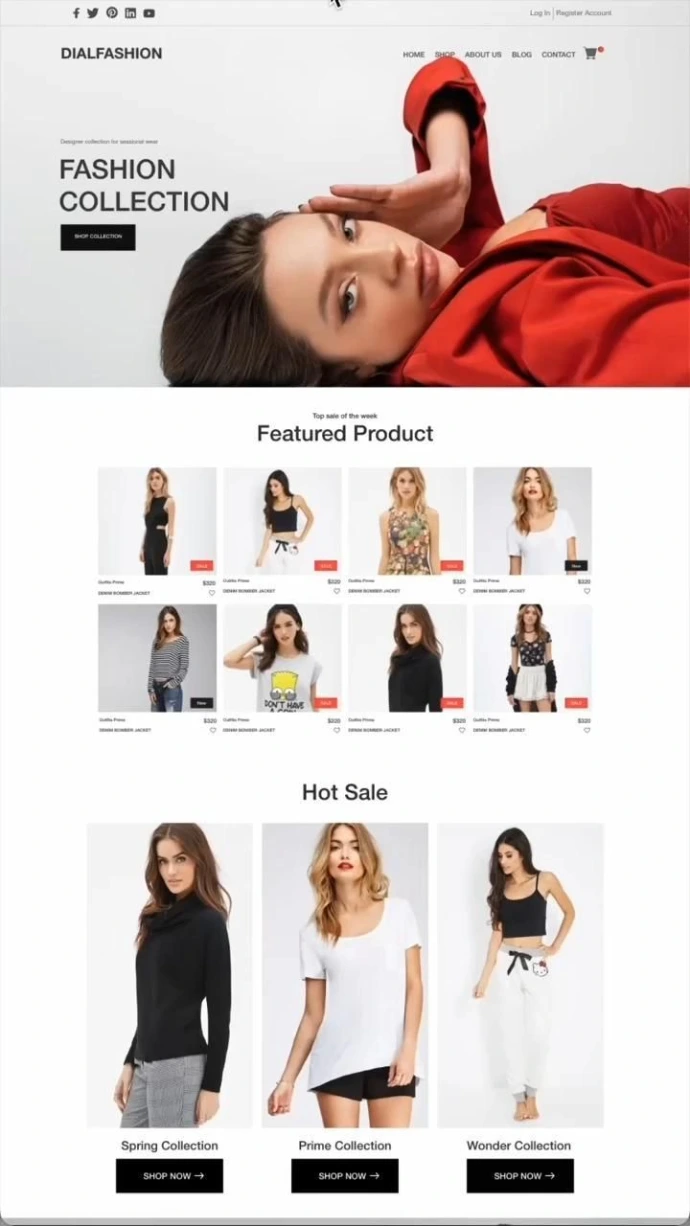This screenshot has width=690, height=1226.
Task: Open the Blog page
Action: click(521, 55)
